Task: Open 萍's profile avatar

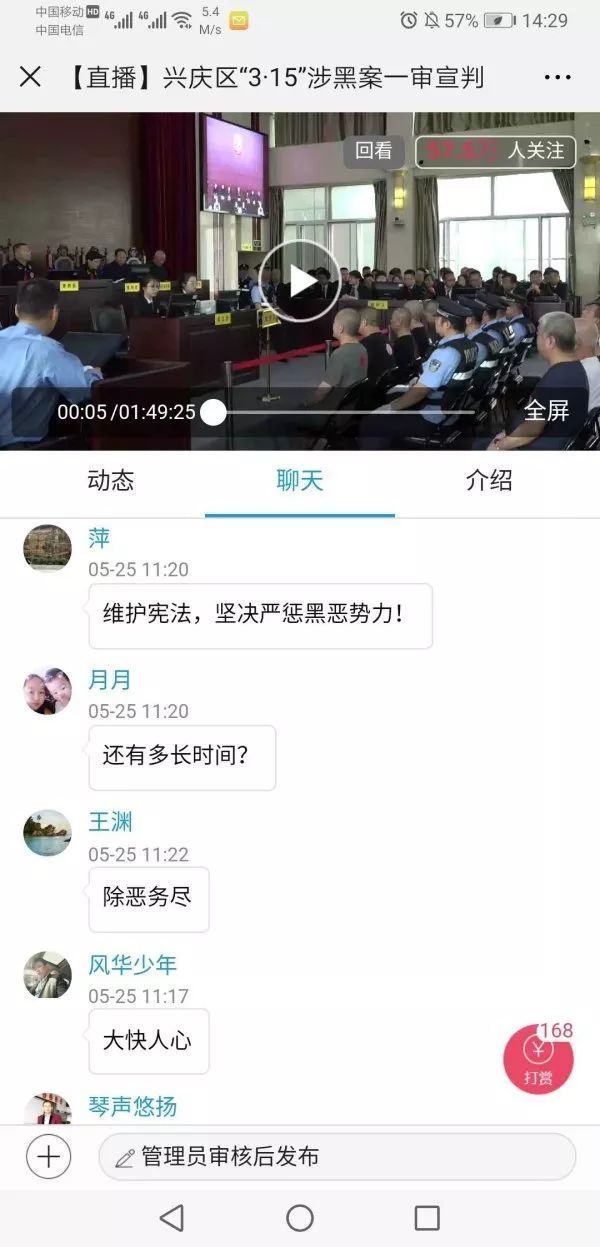Action: (x=48, y=548)
